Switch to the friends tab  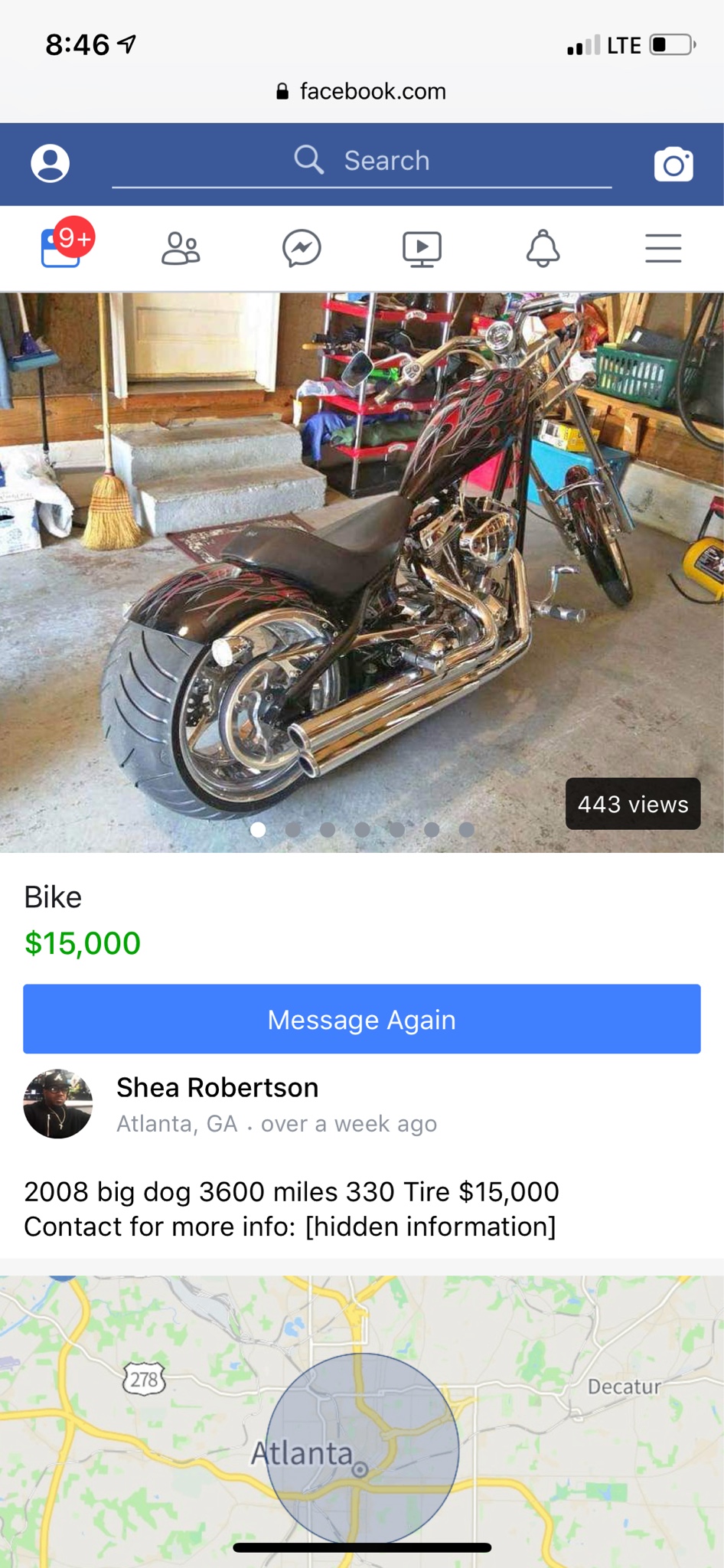[x=181, y=249]
